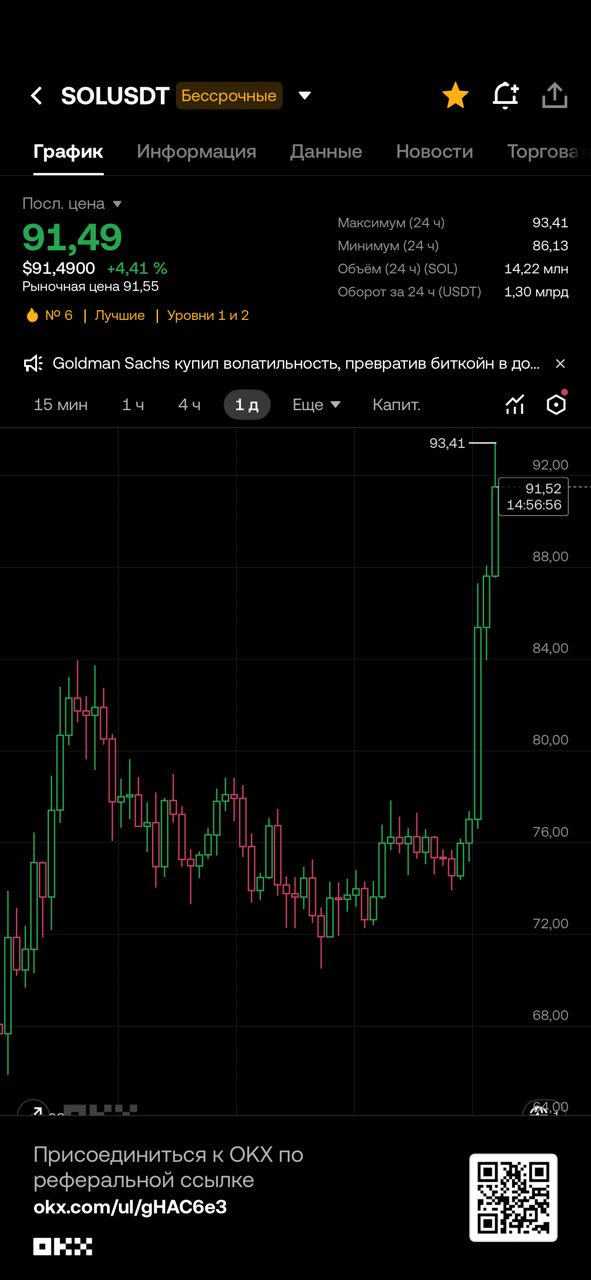
Task: Expand the Еще timeframe dropdown
Action: pos(316,405)
